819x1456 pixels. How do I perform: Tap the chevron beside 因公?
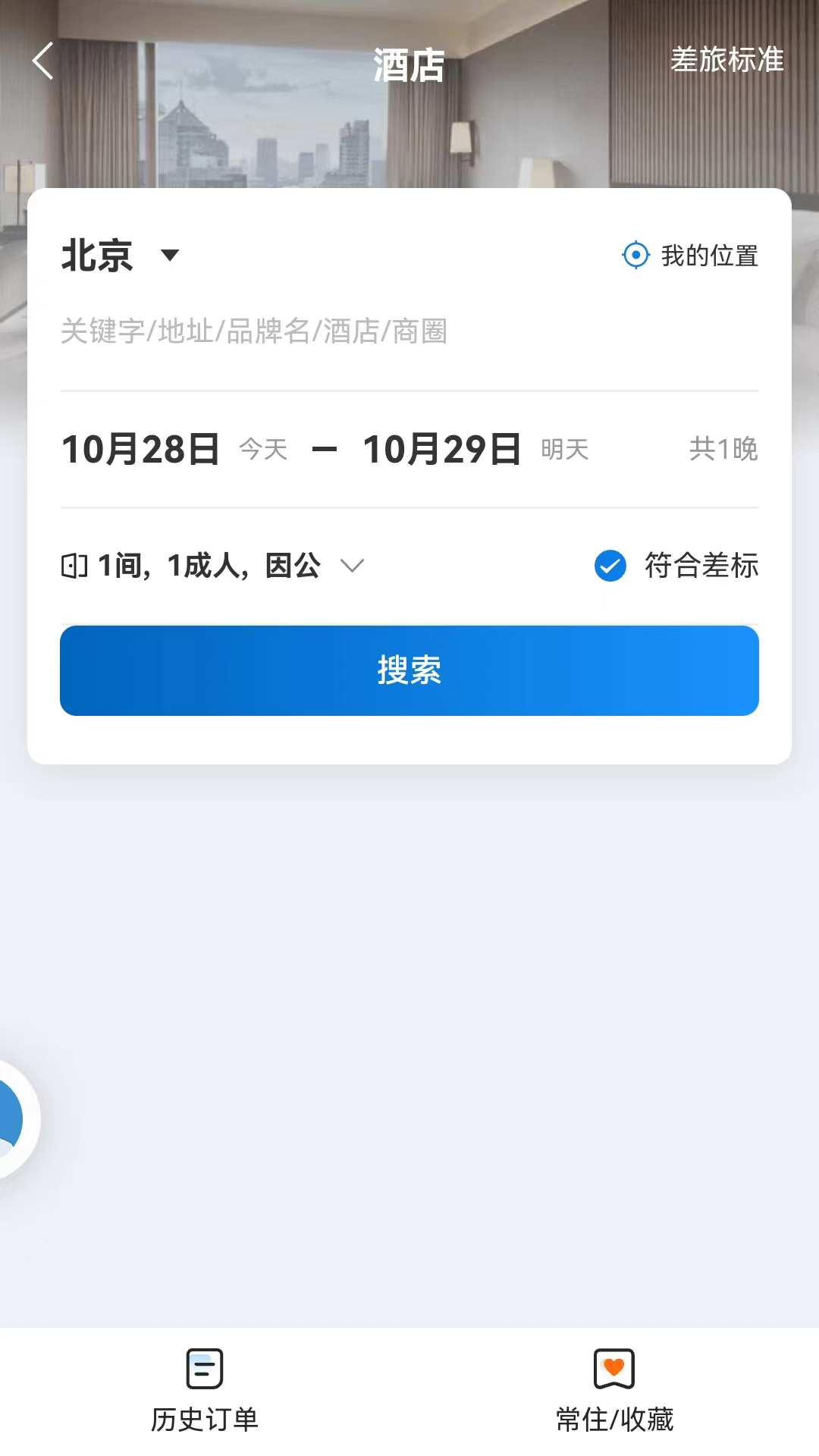(x=353, y=566)
